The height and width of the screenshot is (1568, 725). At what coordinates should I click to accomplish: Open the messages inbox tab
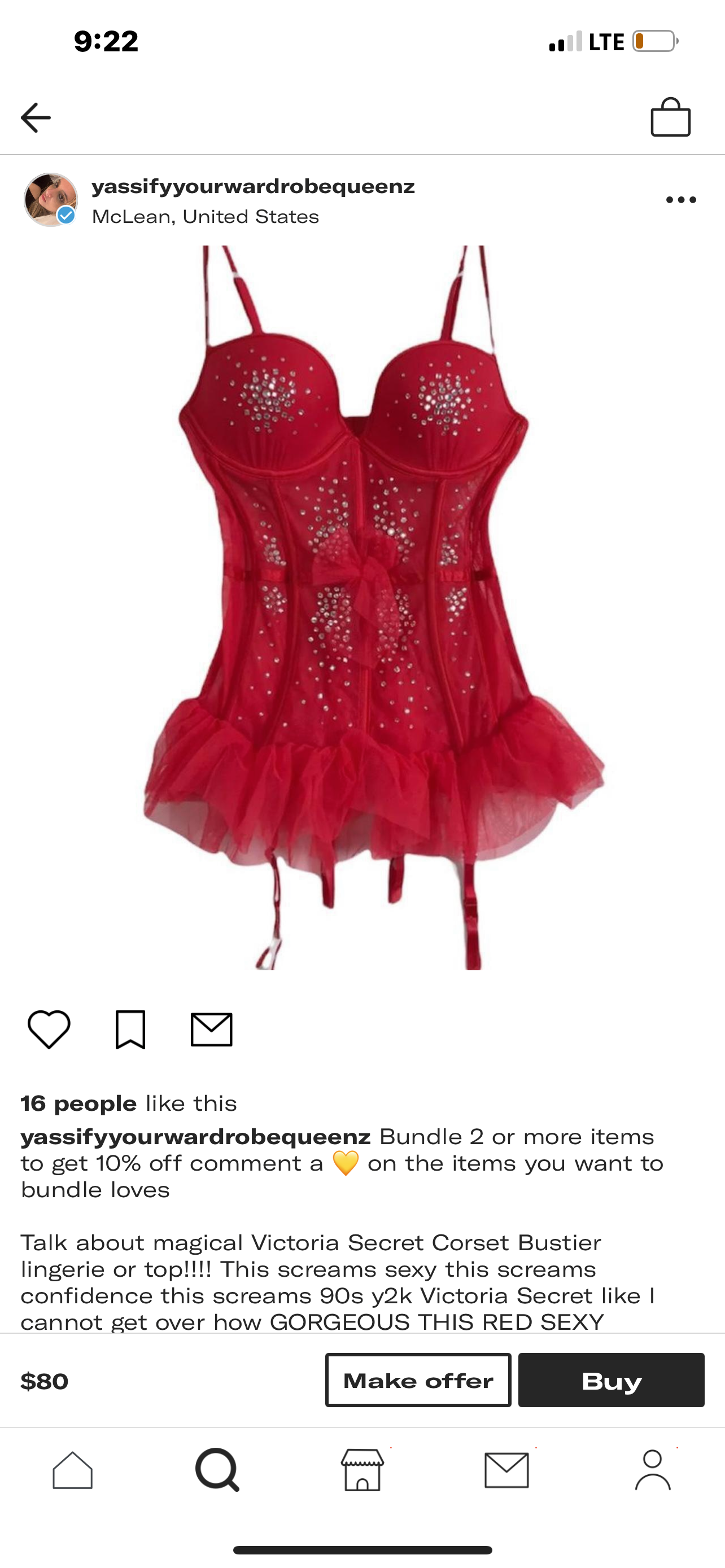pyautogui.click(x=506, y=1470)
